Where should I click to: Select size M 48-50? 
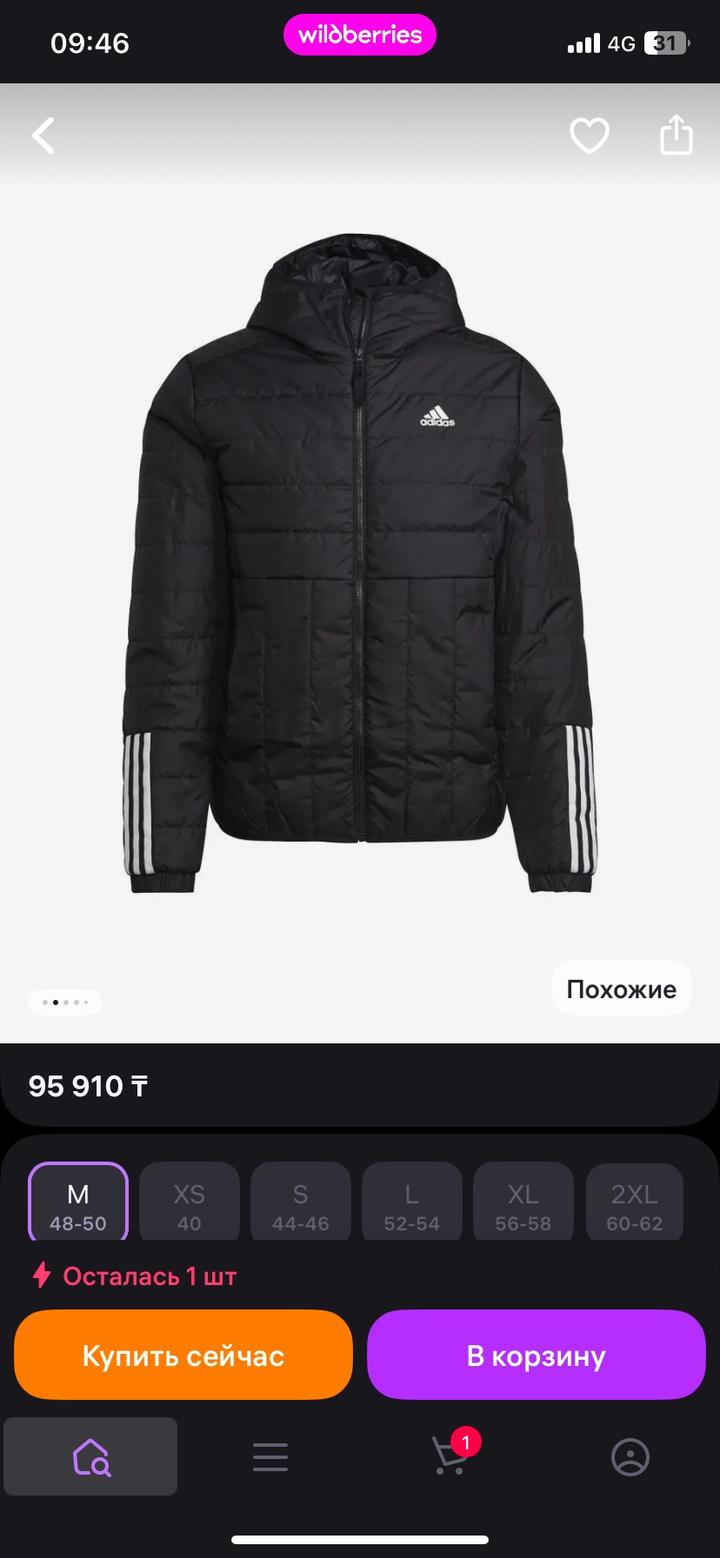77,1201
